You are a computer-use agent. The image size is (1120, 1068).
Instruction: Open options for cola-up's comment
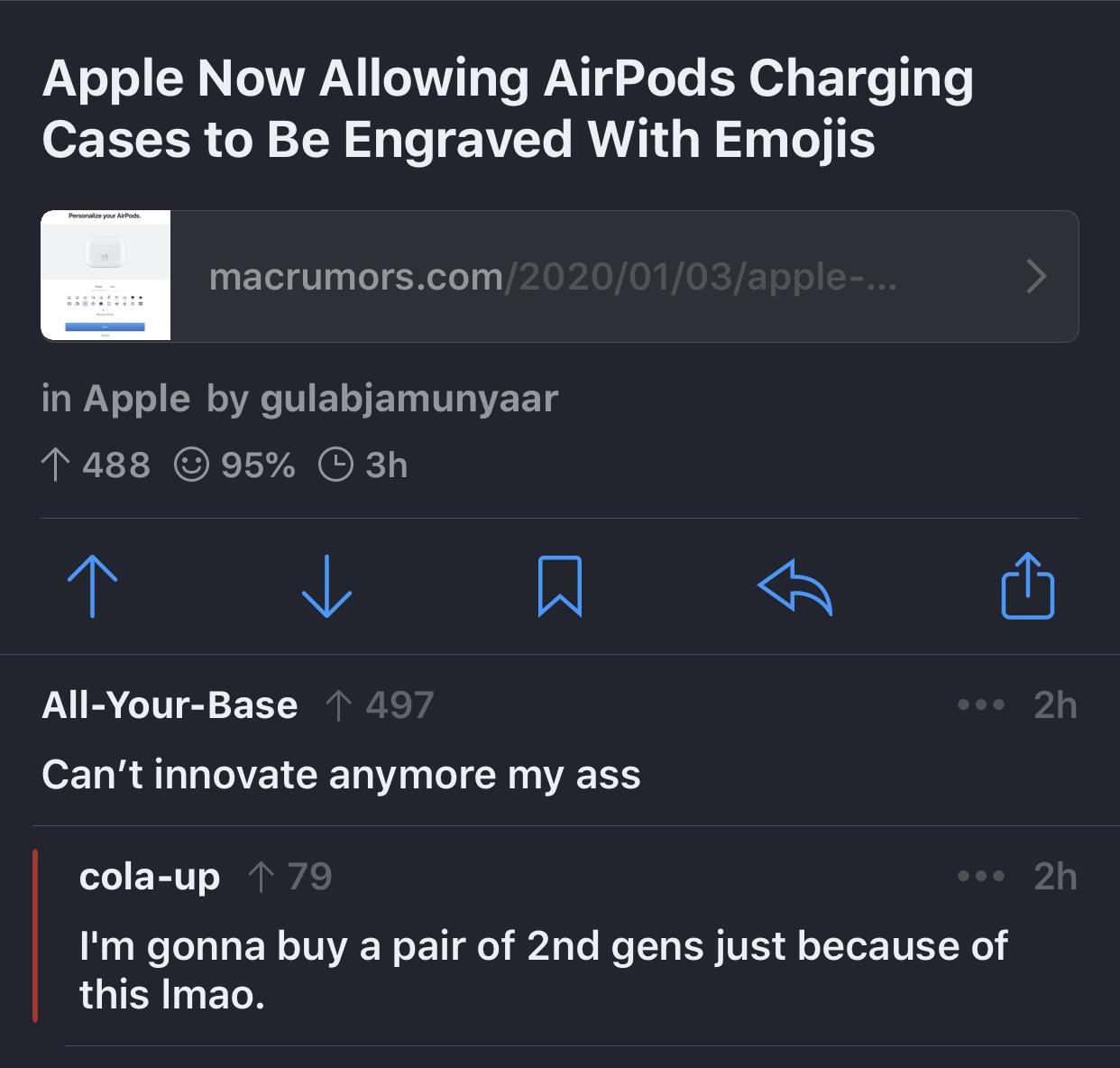(x=981, y=877)
